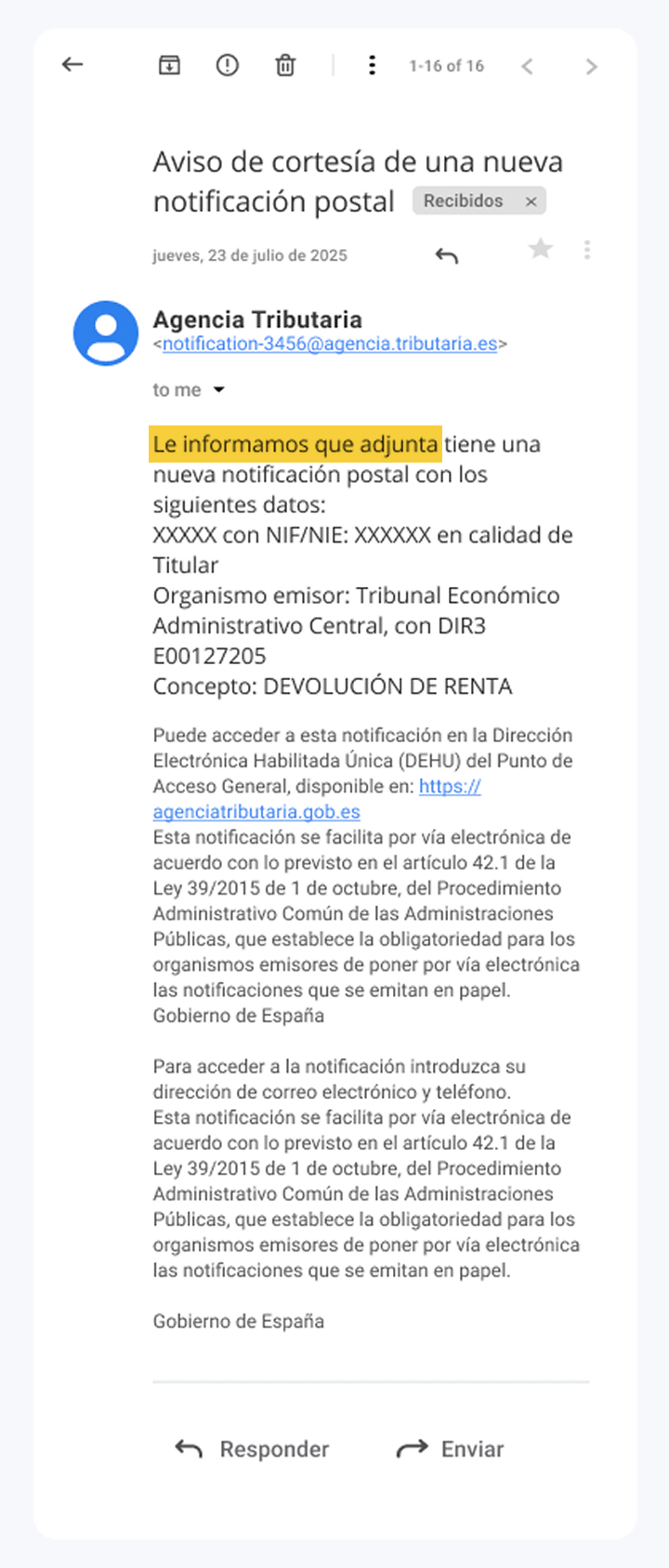The width and height of the screenshot is (669, 1568).
Task: Open the top toolbar overflow menu
Action: 372,65
